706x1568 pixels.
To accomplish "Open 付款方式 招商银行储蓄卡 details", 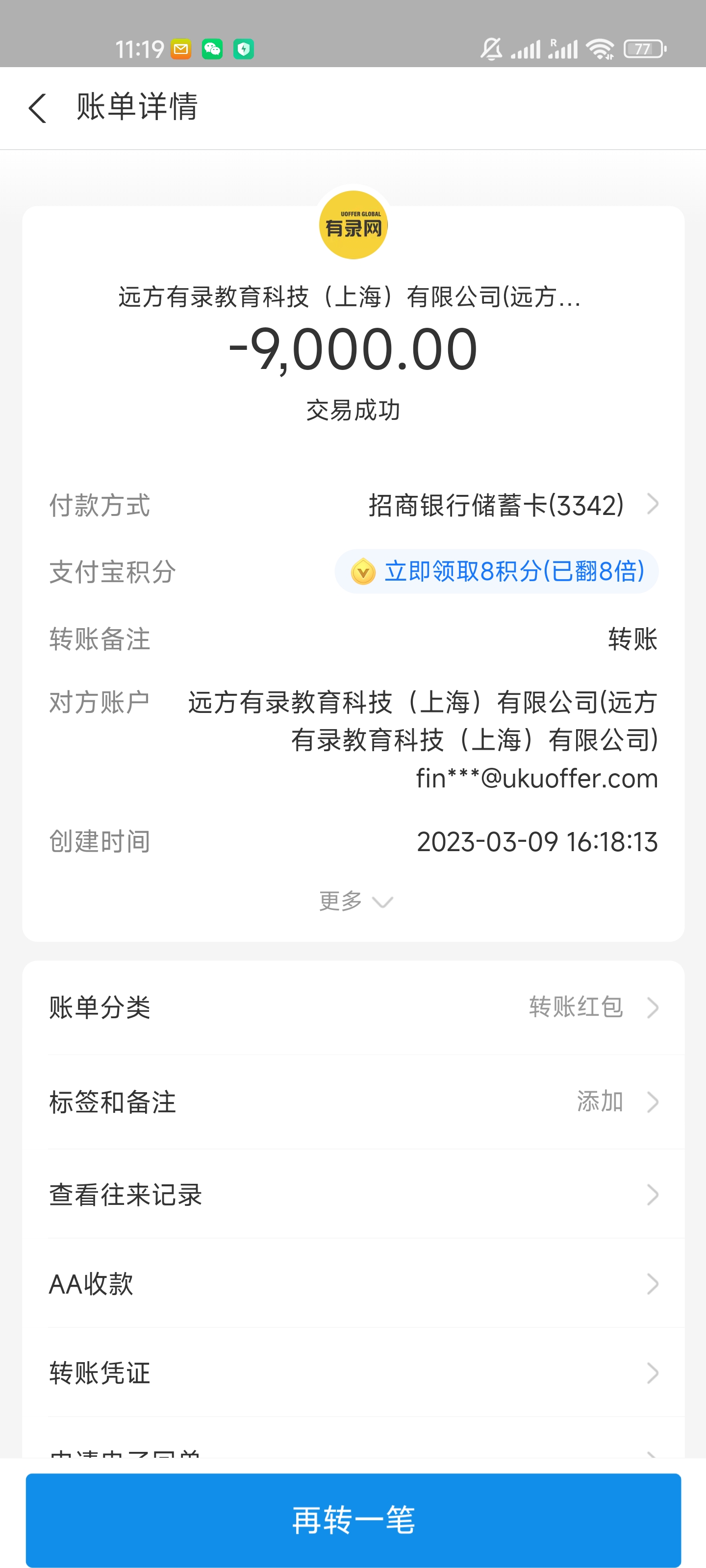I will [512, 505].
